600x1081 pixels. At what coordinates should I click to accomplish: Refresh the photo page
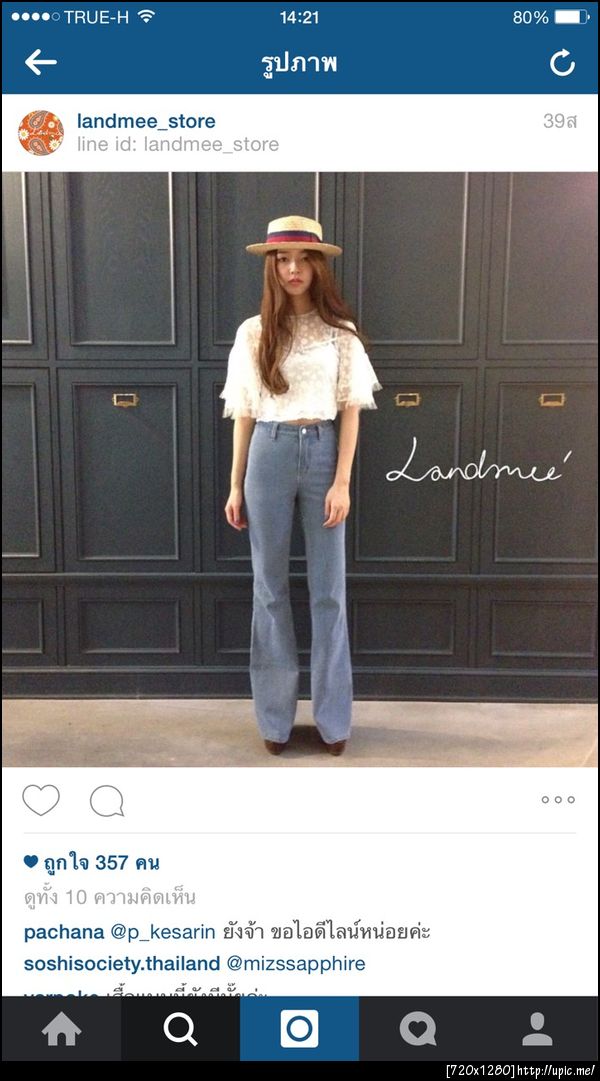(x=562, y=63)
